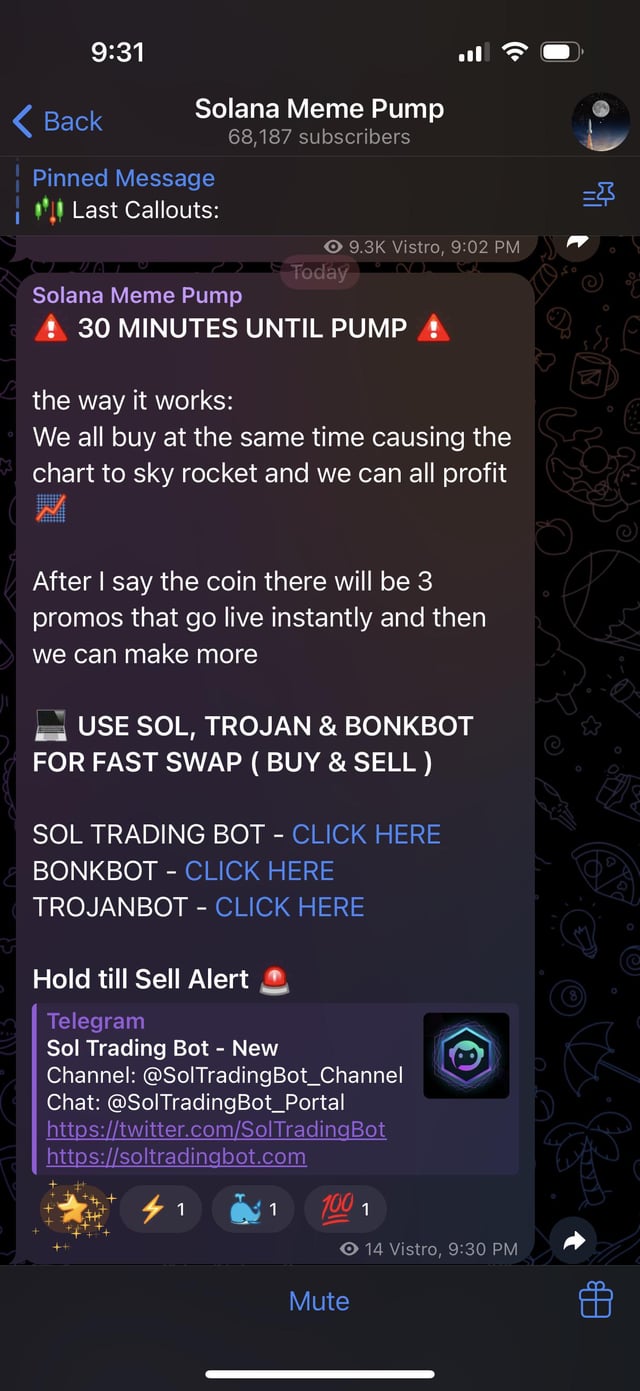640x1391 pixels.
Task: React with the 100 emoji
Action: pyautogui.click(x=344, y=1209)
